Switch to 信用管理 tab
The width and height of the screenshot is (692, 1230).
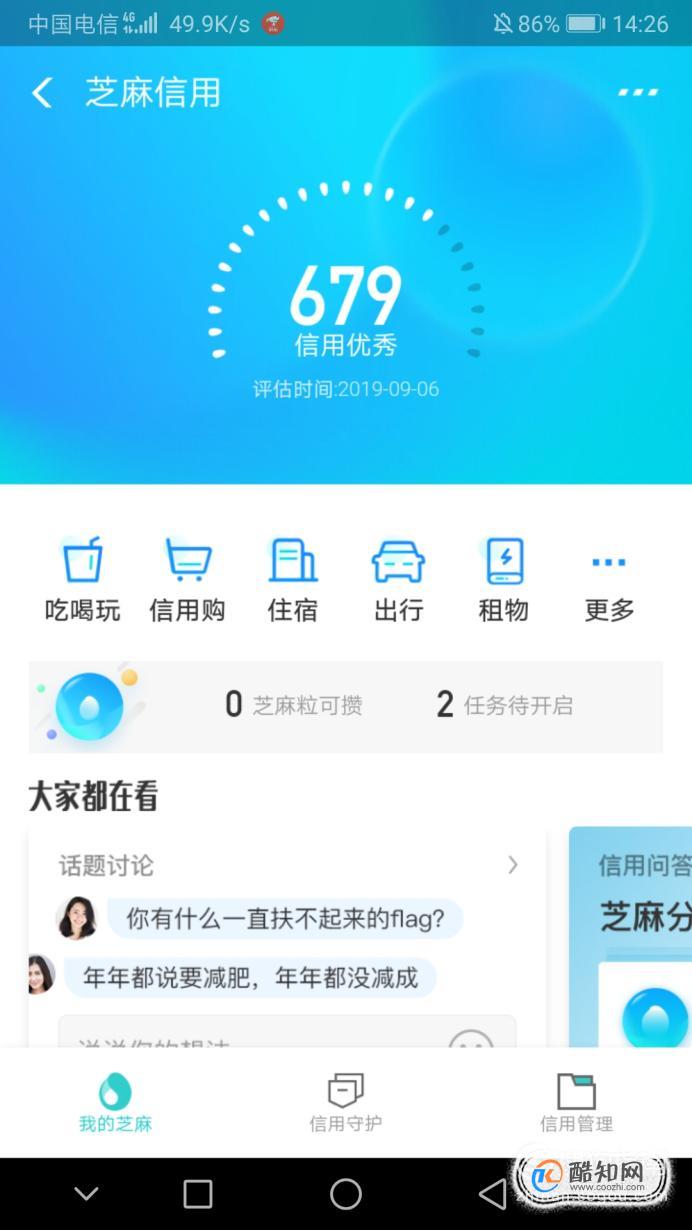pyautogui.click(x=576, y=1102)
